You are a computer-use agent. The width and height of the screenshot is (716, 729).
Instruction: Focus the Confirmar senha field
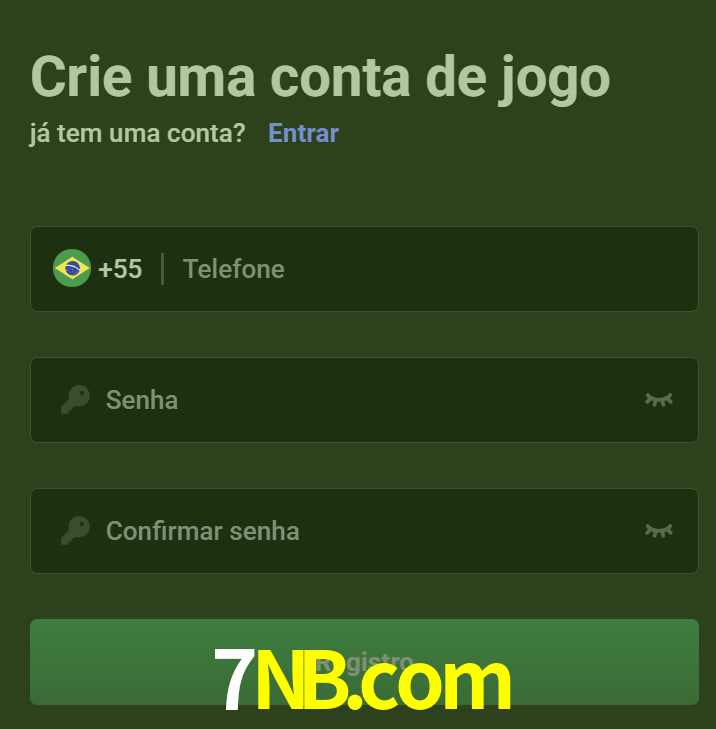tap(360, 531)
